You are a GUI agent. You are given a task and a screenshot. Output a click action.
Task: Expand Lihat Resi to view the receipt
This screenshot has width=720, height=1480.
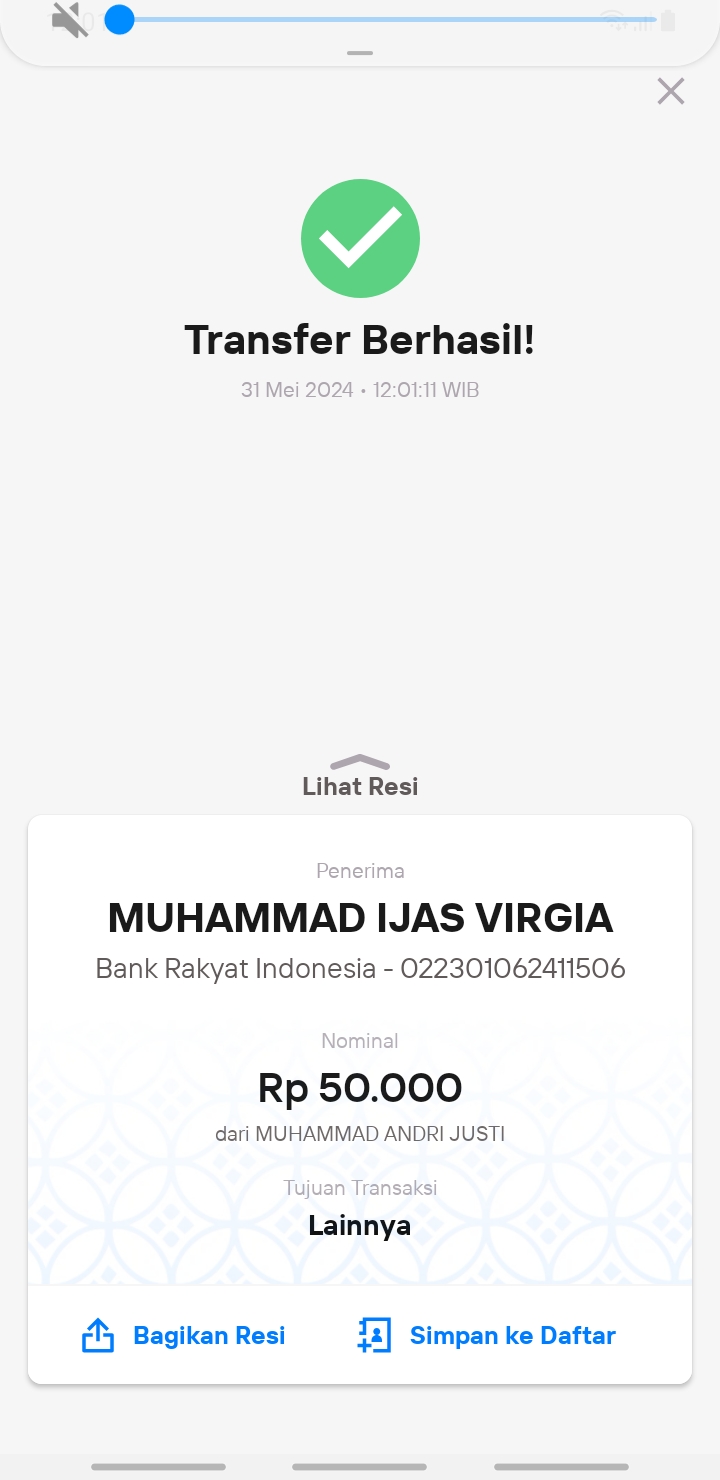360,777
